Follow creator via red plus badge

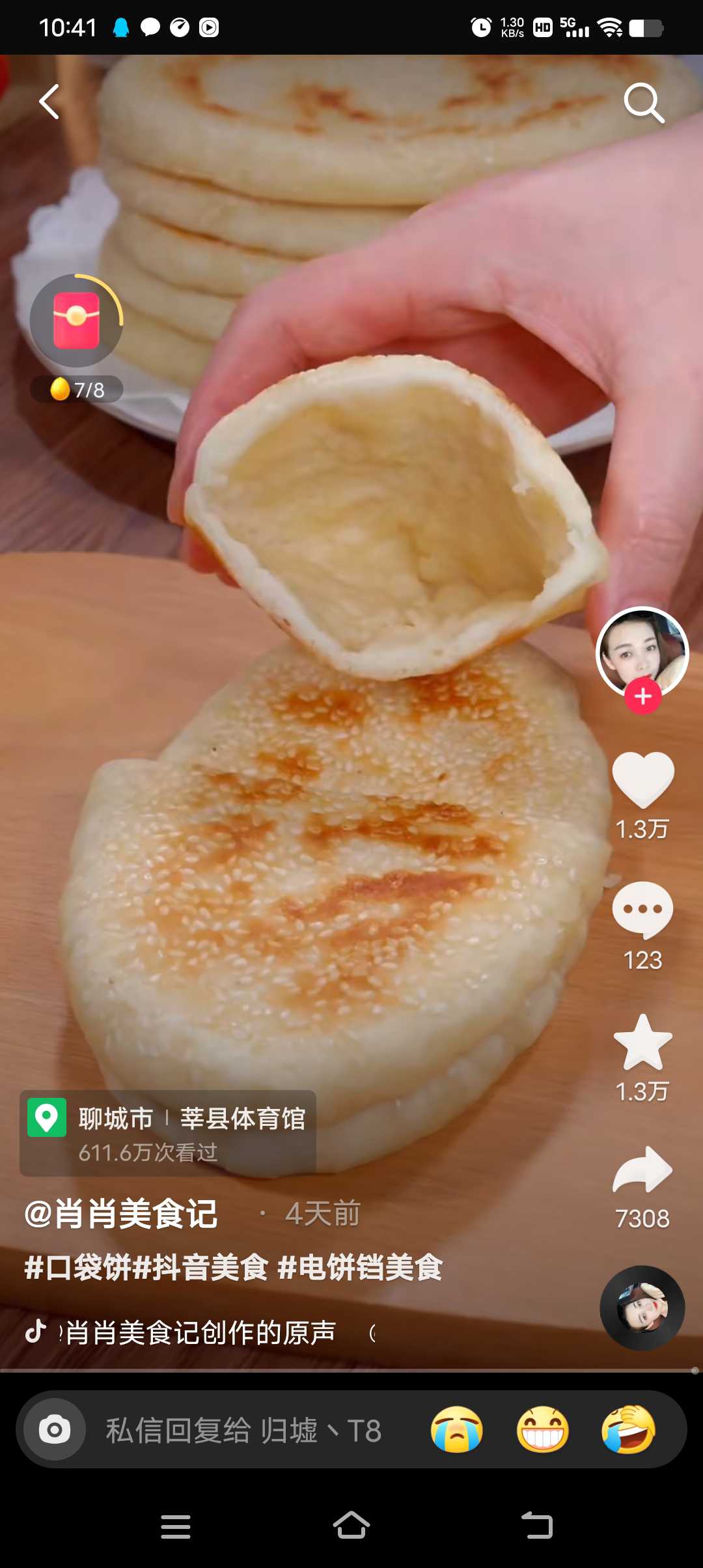click(643, 696)
